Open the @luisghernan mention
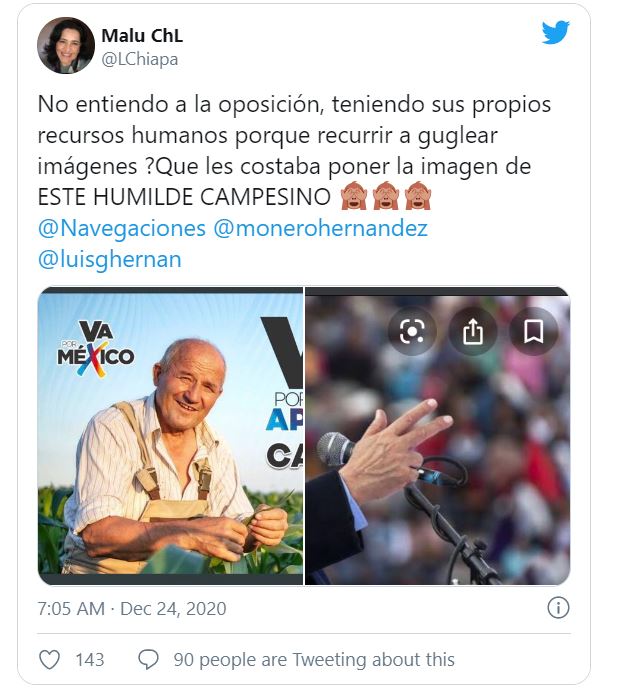The height and width of the screenshot is (697, 621). point(109,259)
